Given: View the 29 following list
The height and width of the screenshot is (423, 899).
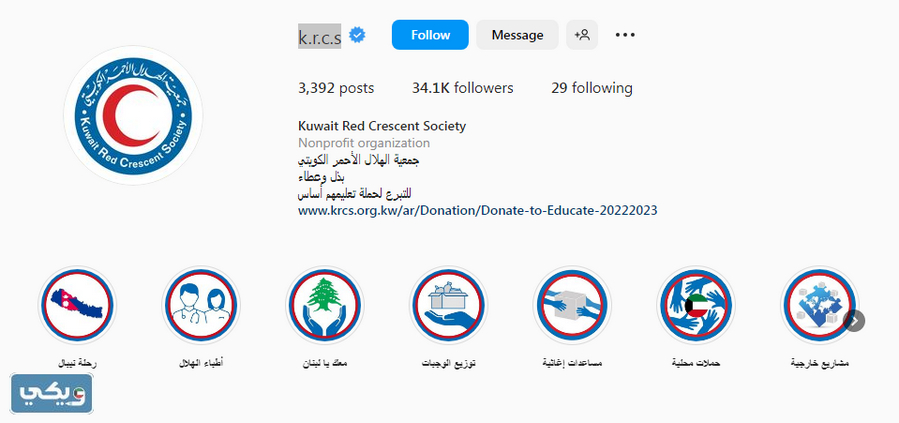Looking at the screenshot, I should [591, 88].
